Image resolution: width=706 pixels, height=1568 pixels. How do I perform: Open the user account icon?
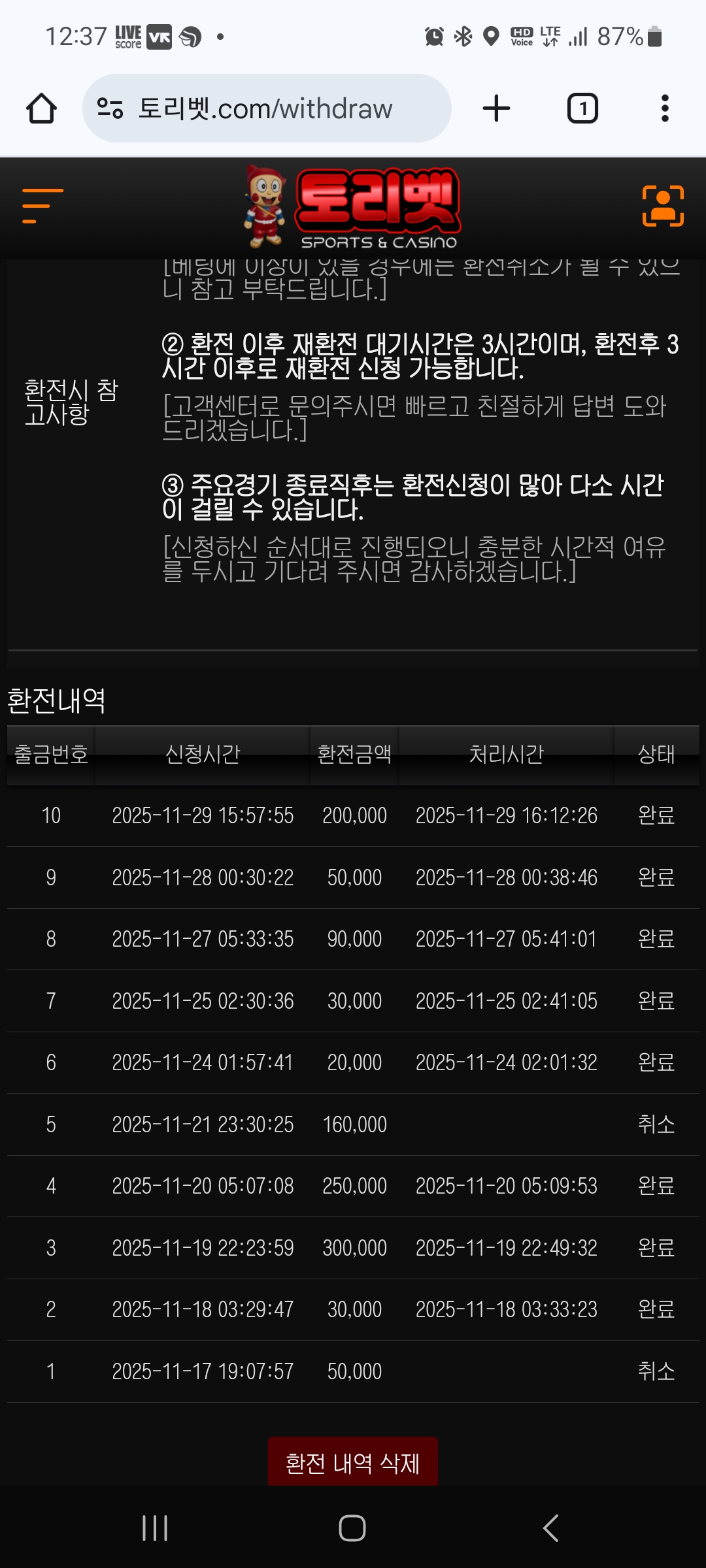pos(663,206)
